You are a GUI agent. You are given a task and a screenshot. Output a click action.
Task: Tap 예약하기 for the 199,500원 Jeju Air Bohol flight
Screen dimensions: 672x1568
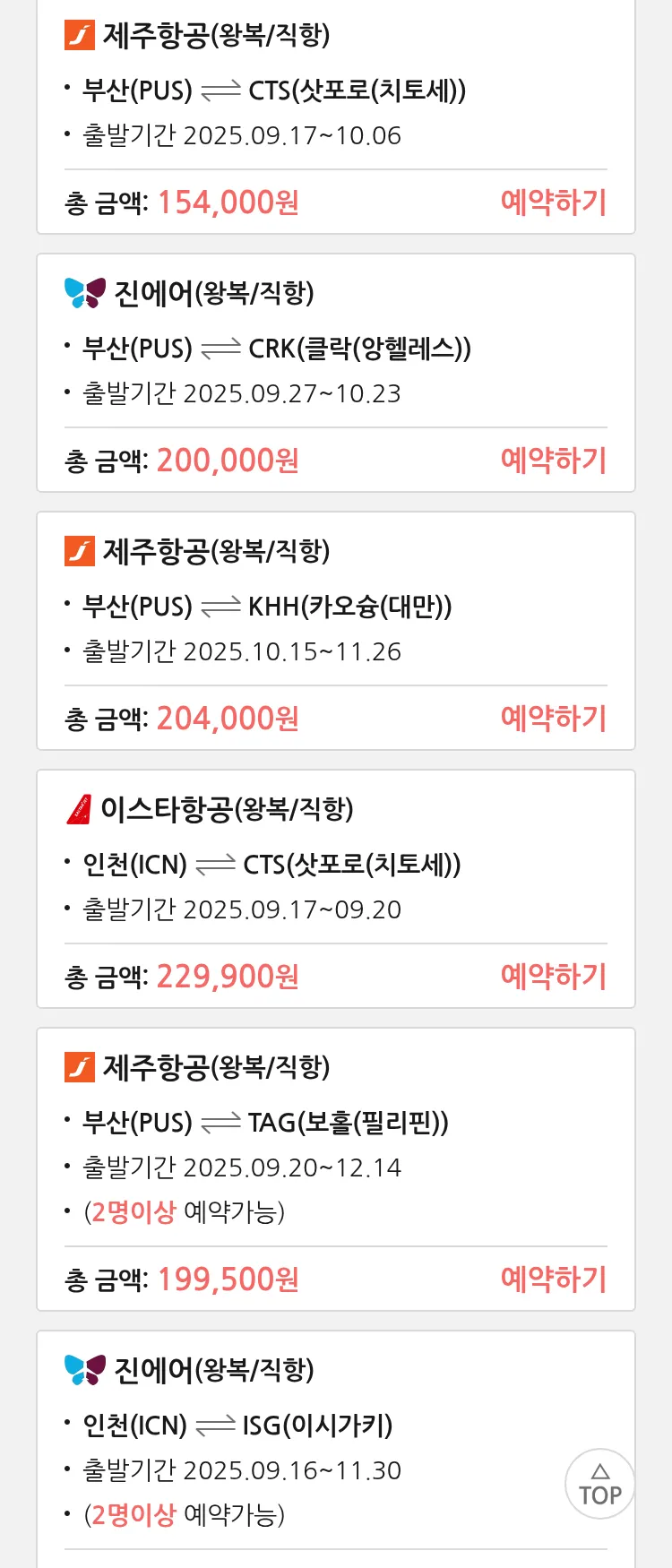(553, 1279)
